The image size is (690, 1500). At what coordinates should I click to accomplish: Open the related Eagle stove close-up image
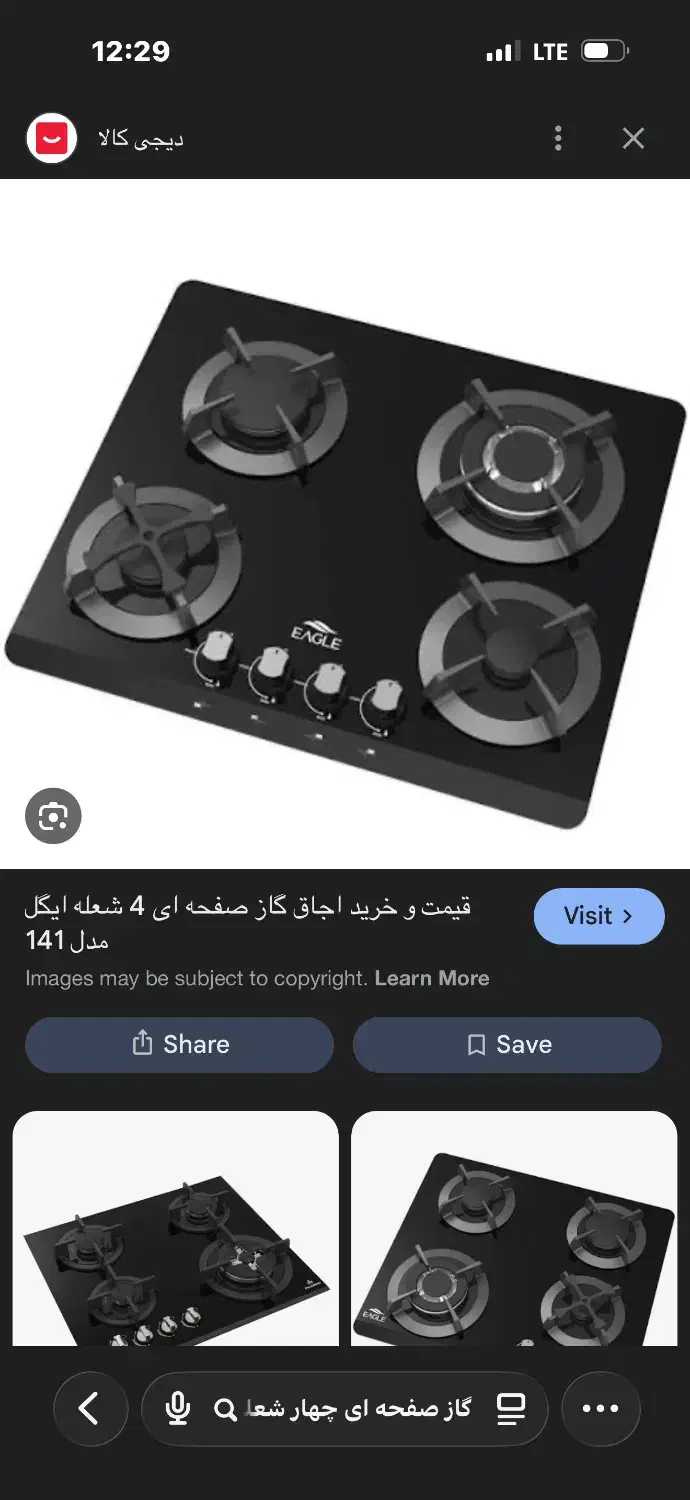[514, 1230]
